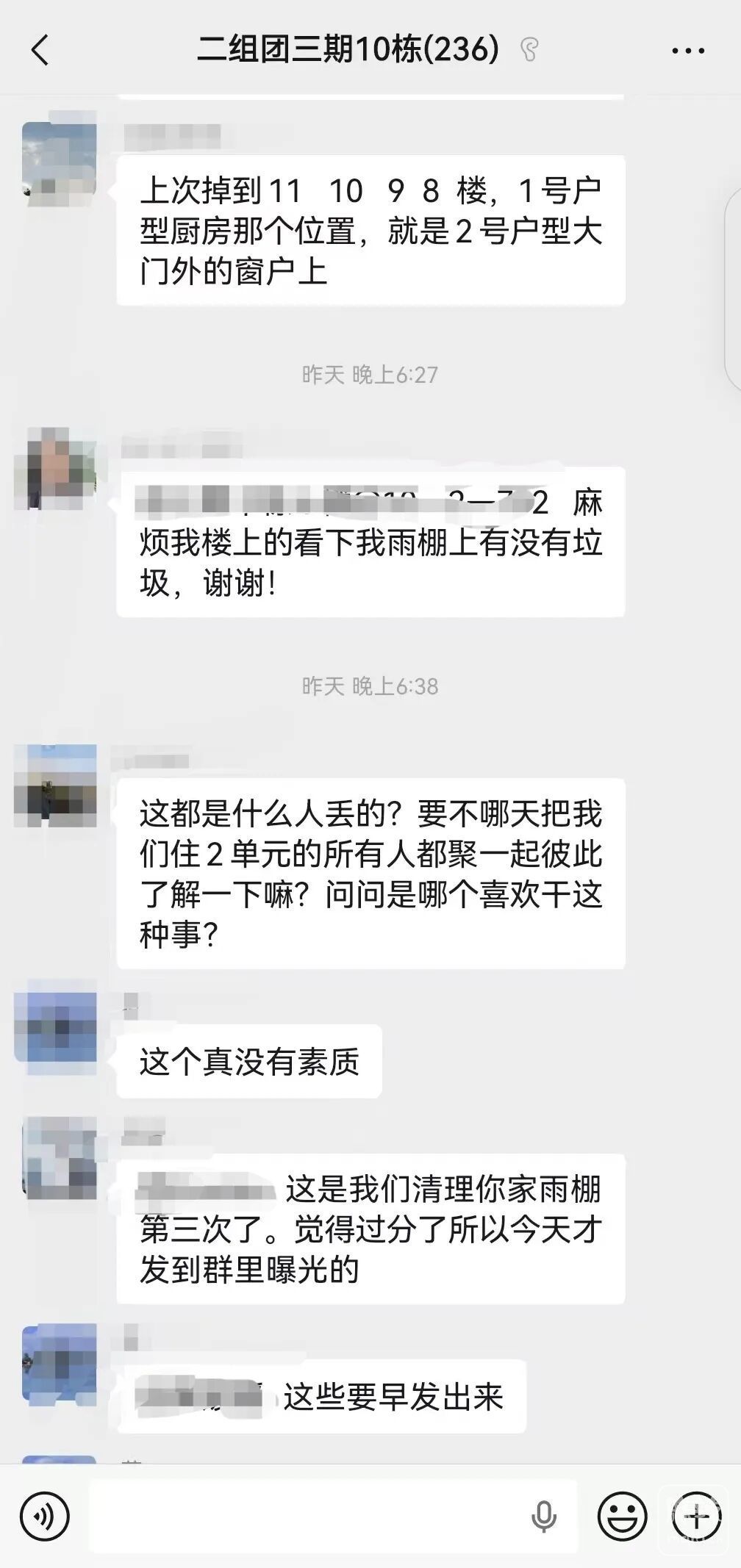Tap the message text field
Viewport: 741px width, 1568px height.
[309, 1516]
